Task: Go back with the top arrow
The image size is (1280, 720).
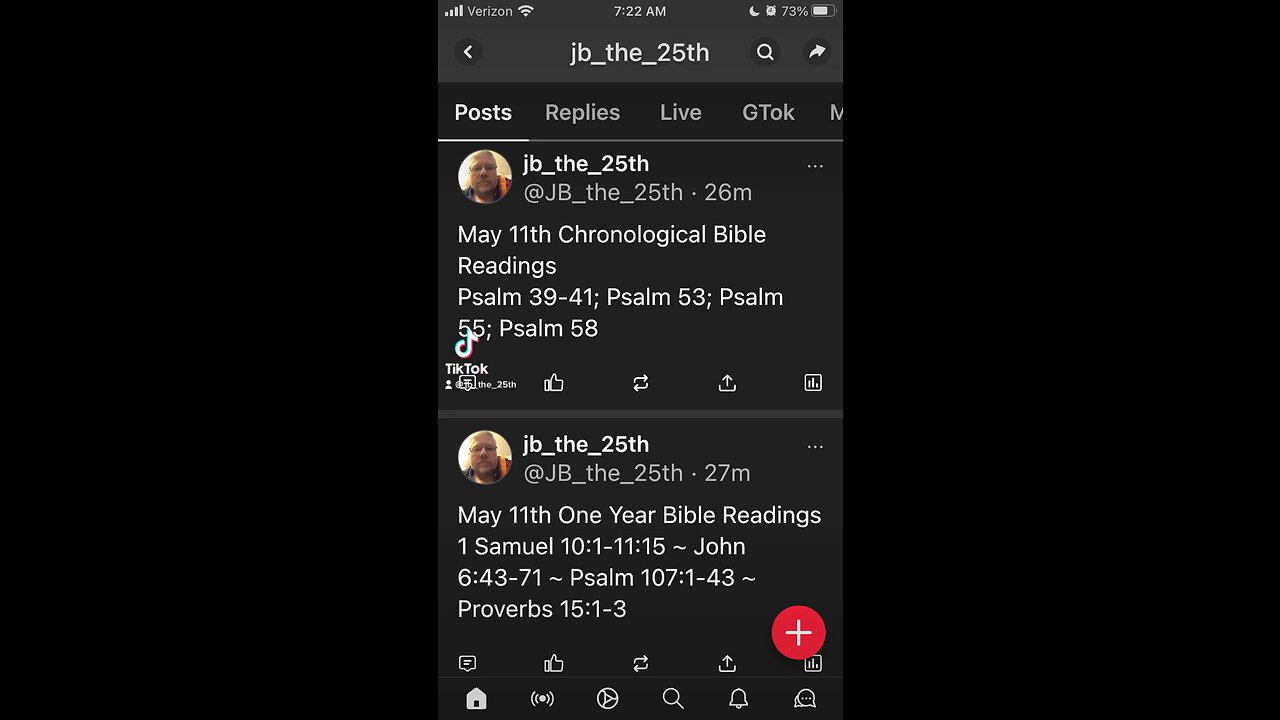Action: [x=468, y=52]
